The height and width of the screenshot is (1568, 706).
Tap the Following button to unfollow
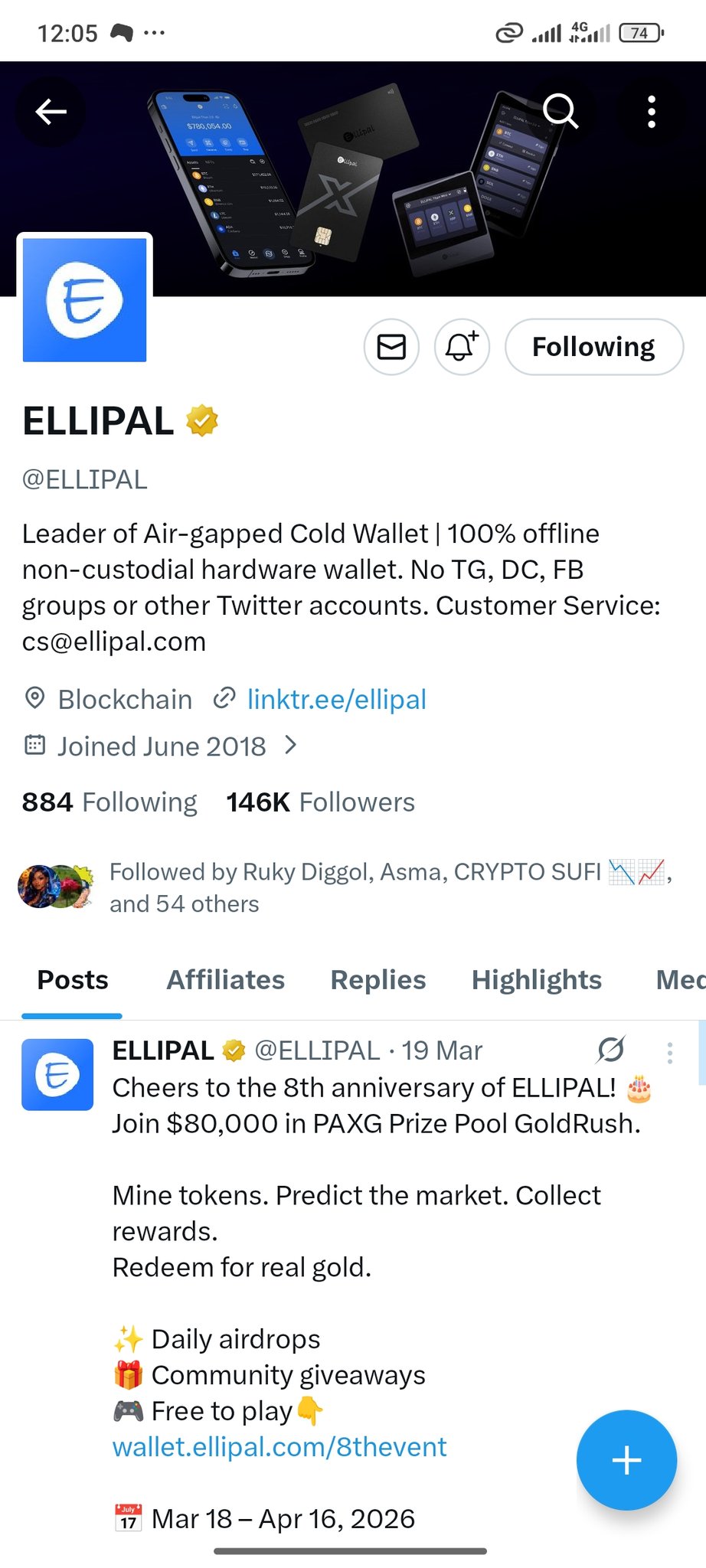point(593,347)
